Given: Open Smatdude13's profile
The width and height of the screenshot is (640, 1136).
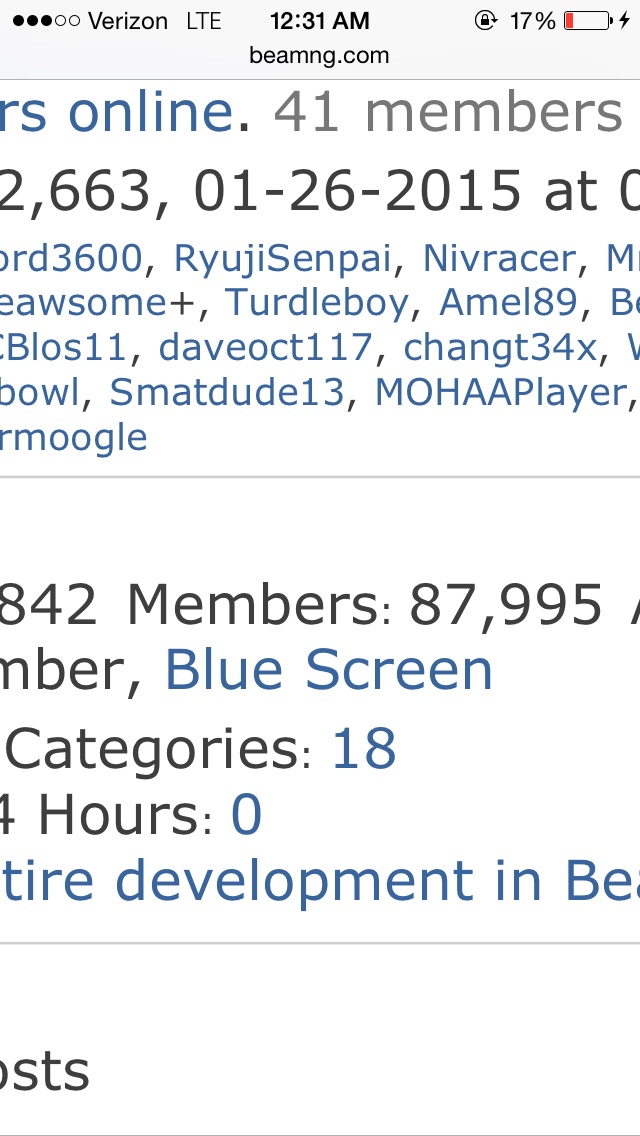Looking at the screenshot, I should click(x=226, y=393).
